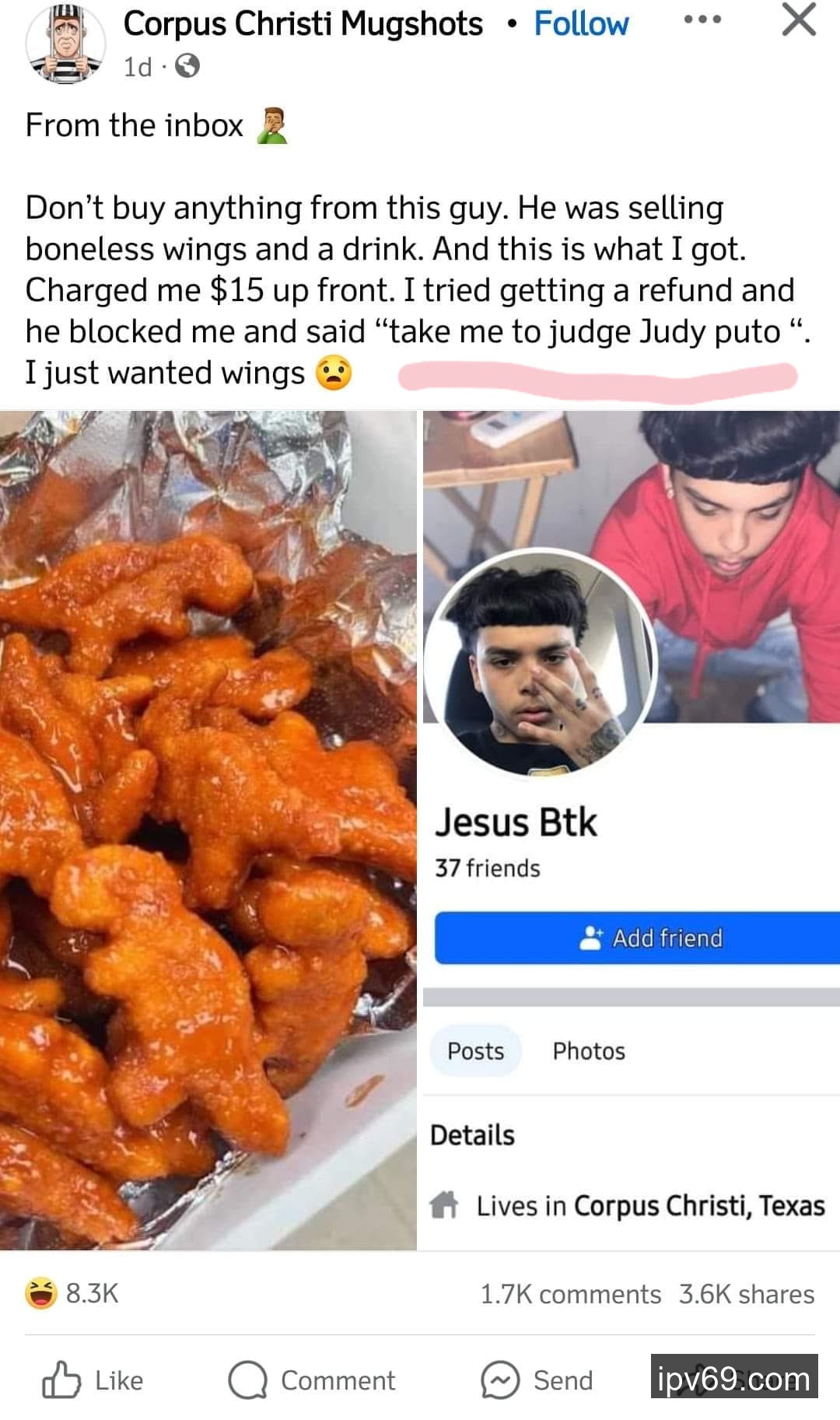Open the post's three-dot options menu
Screen dimensions: 840x1420
pos(702,20)
